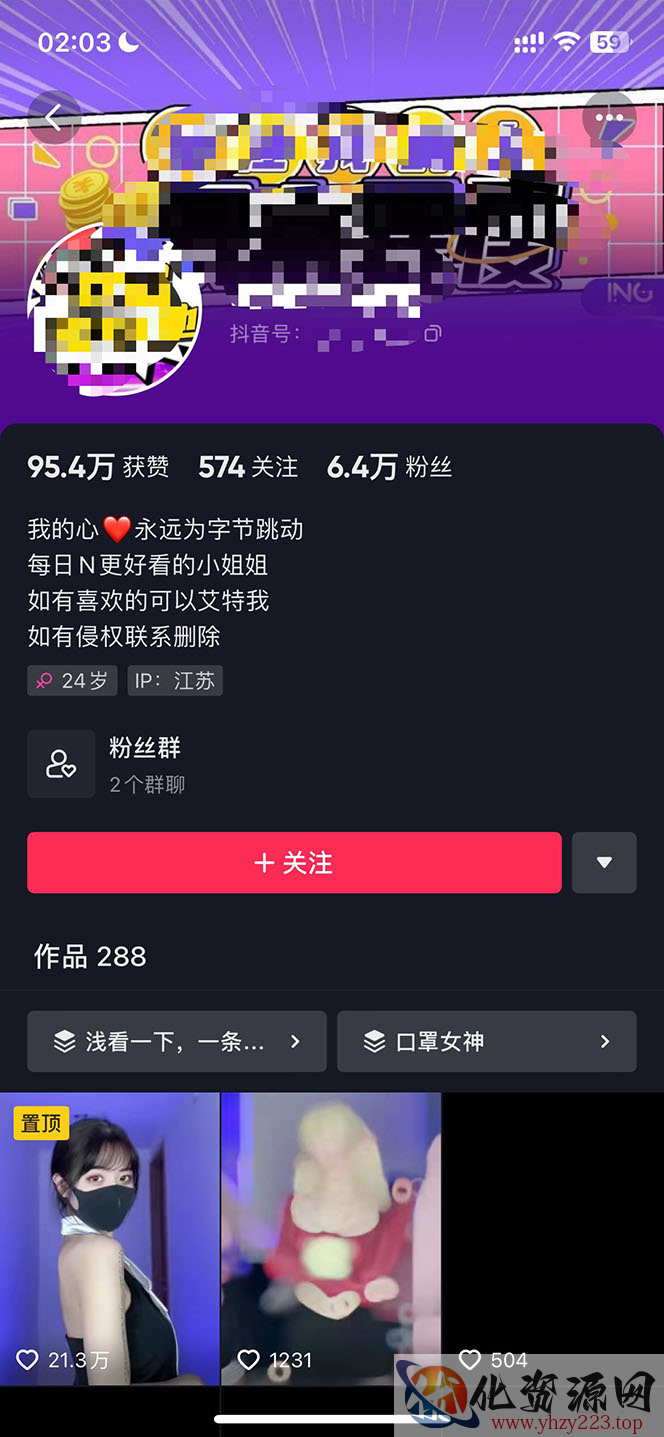
Task: Open the 浅看一下 collection
Action: [177, 1041]
